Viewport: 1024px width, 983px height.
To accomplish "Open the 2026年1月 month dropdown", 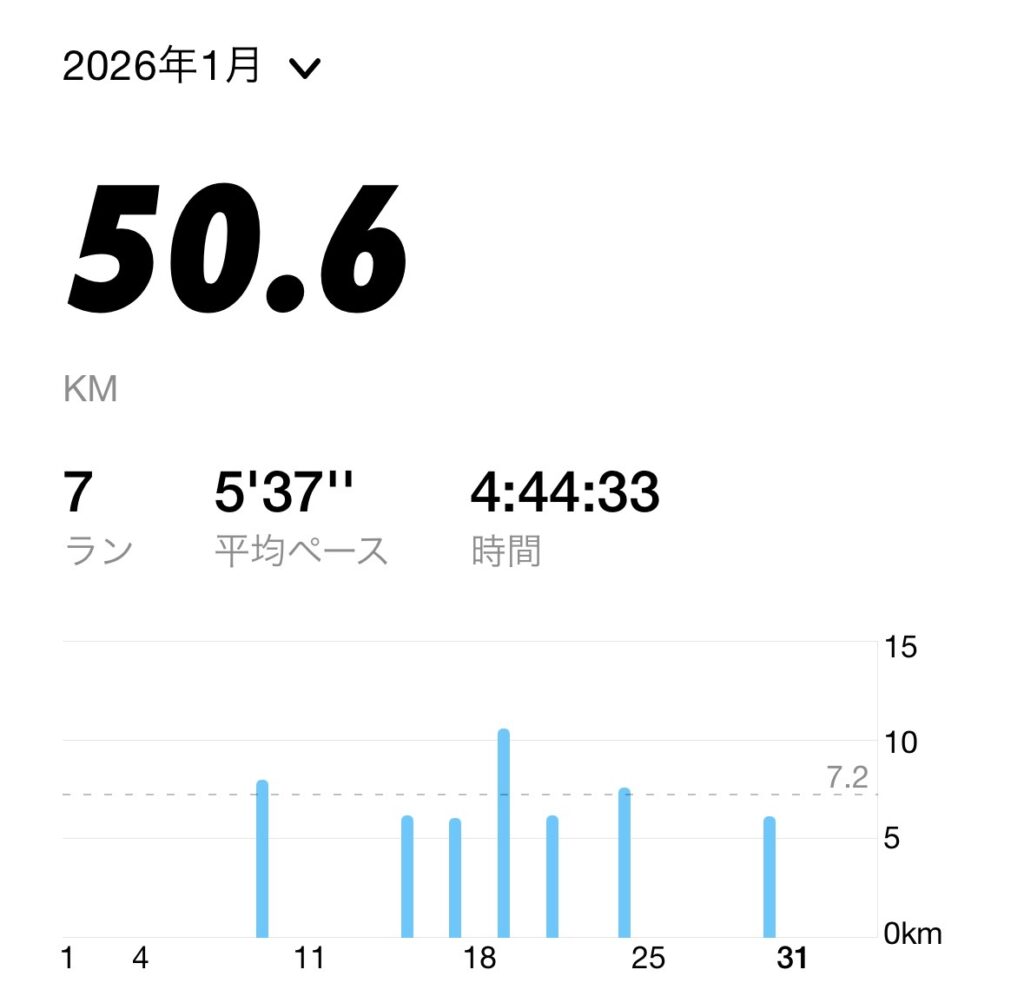I will tap(190, 67).
